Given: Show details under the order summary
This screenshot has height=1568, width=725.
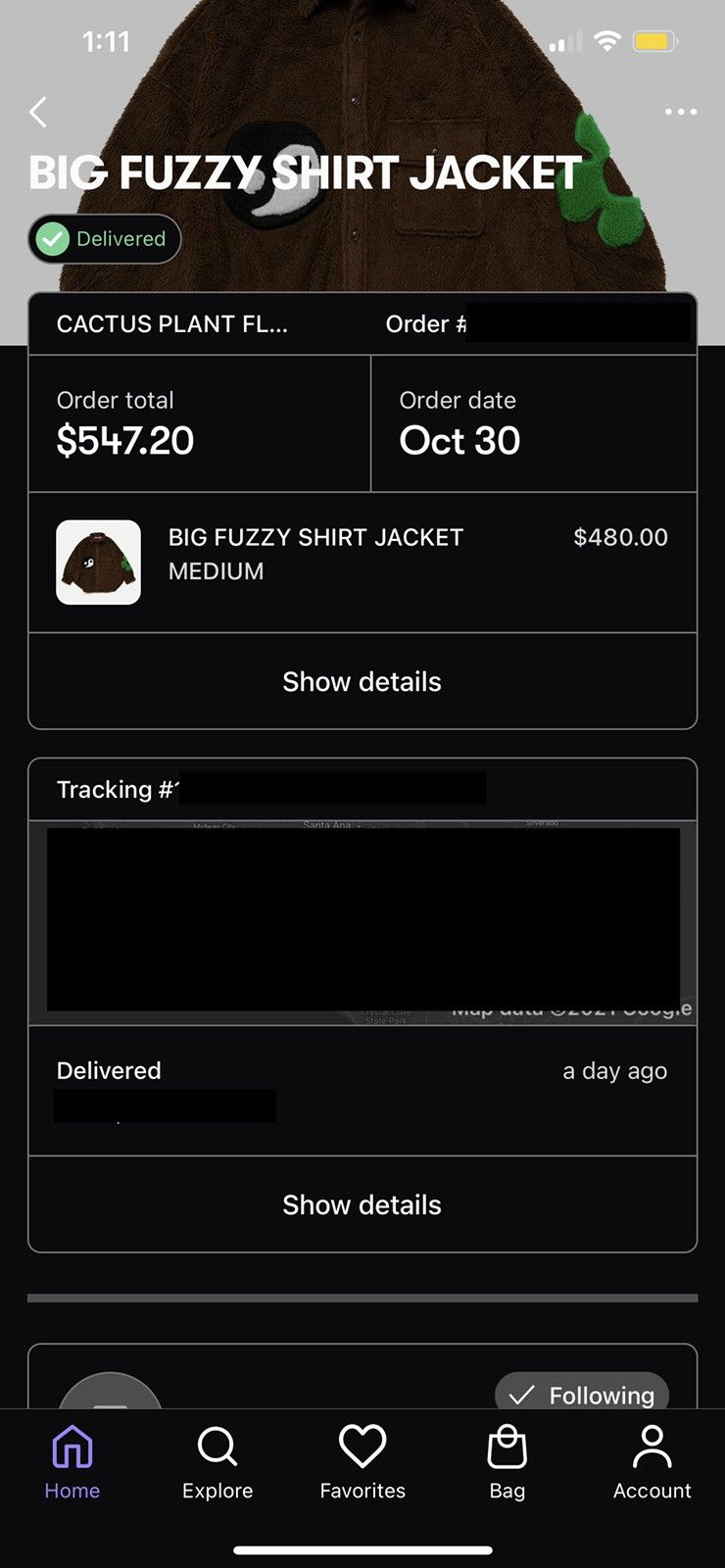Looking at the screenshot, I should click(x=362, y=682).
